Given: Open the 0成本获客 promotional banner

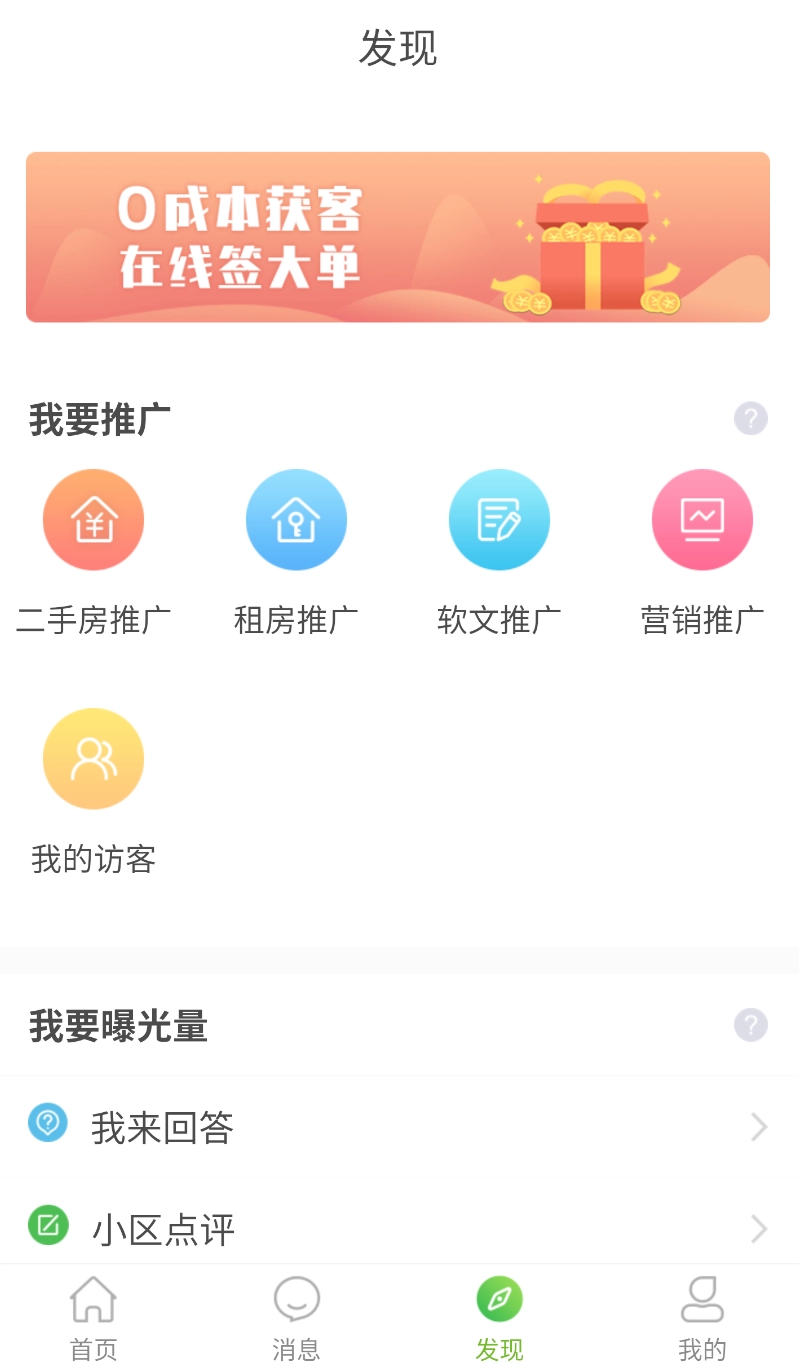Looking at the screenshot, I should (398, 237).
